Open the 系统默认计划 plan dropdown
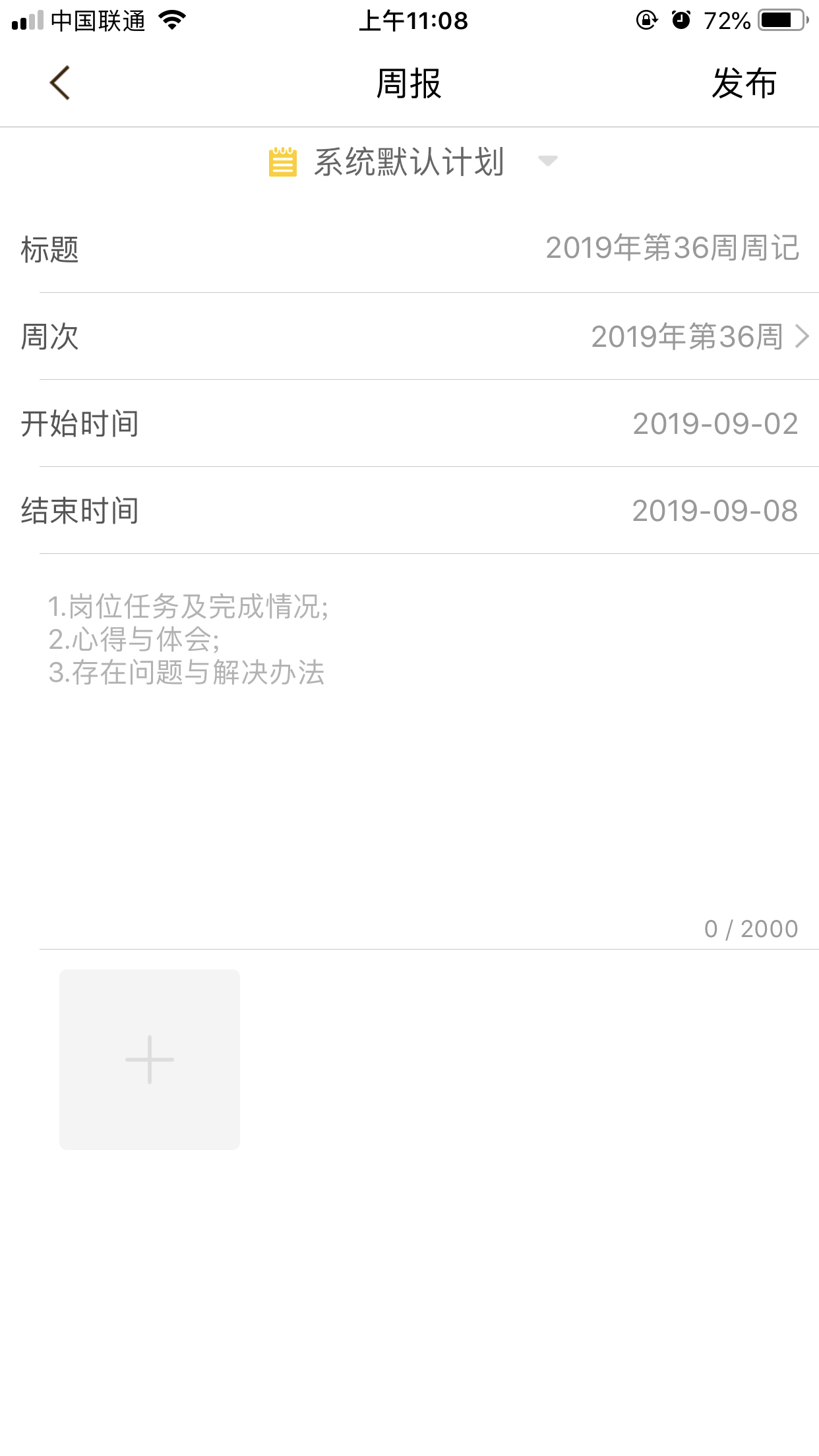Screen dimensions: 819x1456 click(x=547, y=163)
